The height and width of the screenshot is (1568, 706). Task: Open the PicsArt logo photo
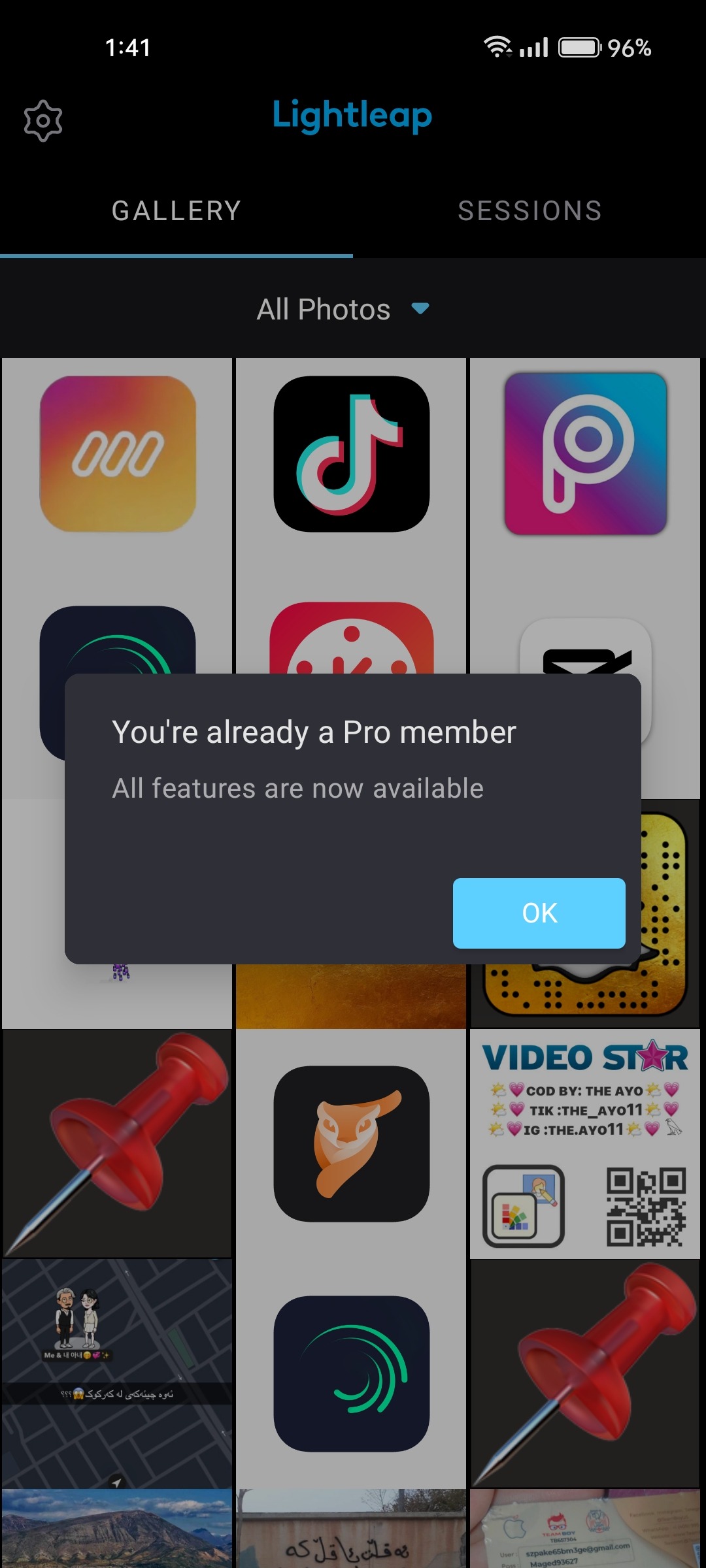point(585,454)
